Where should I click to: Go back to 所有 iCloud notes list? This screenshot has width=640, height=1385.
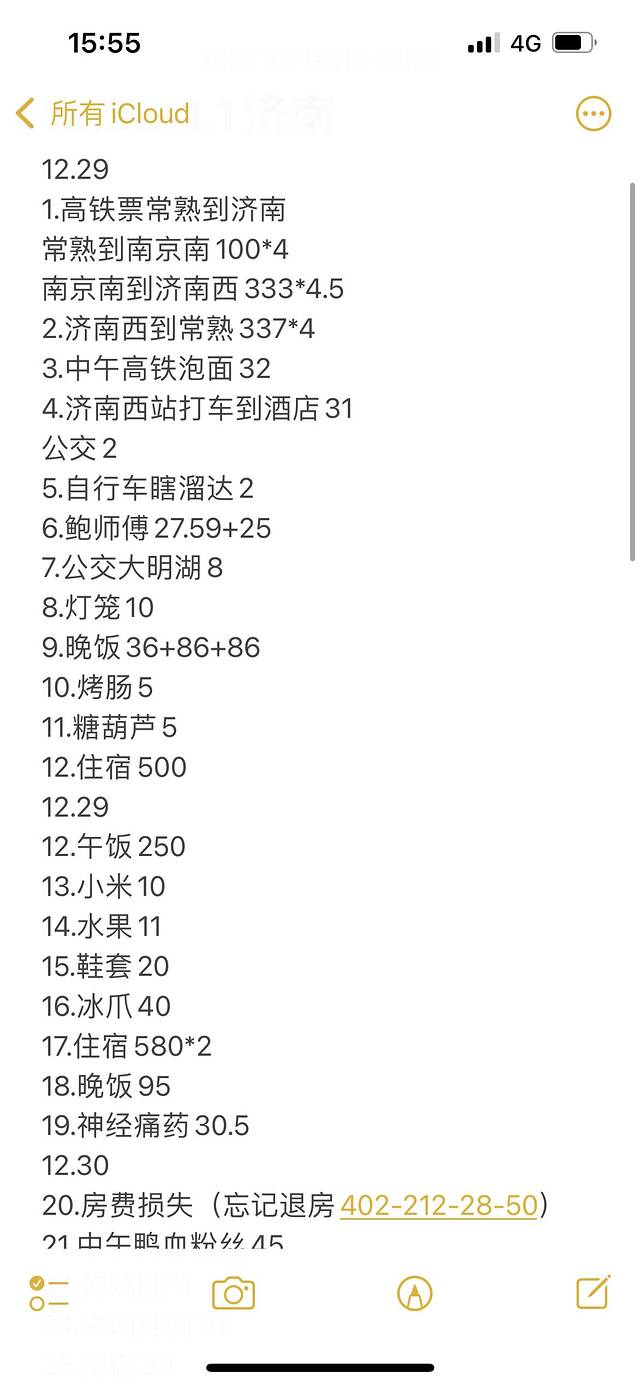102,114
